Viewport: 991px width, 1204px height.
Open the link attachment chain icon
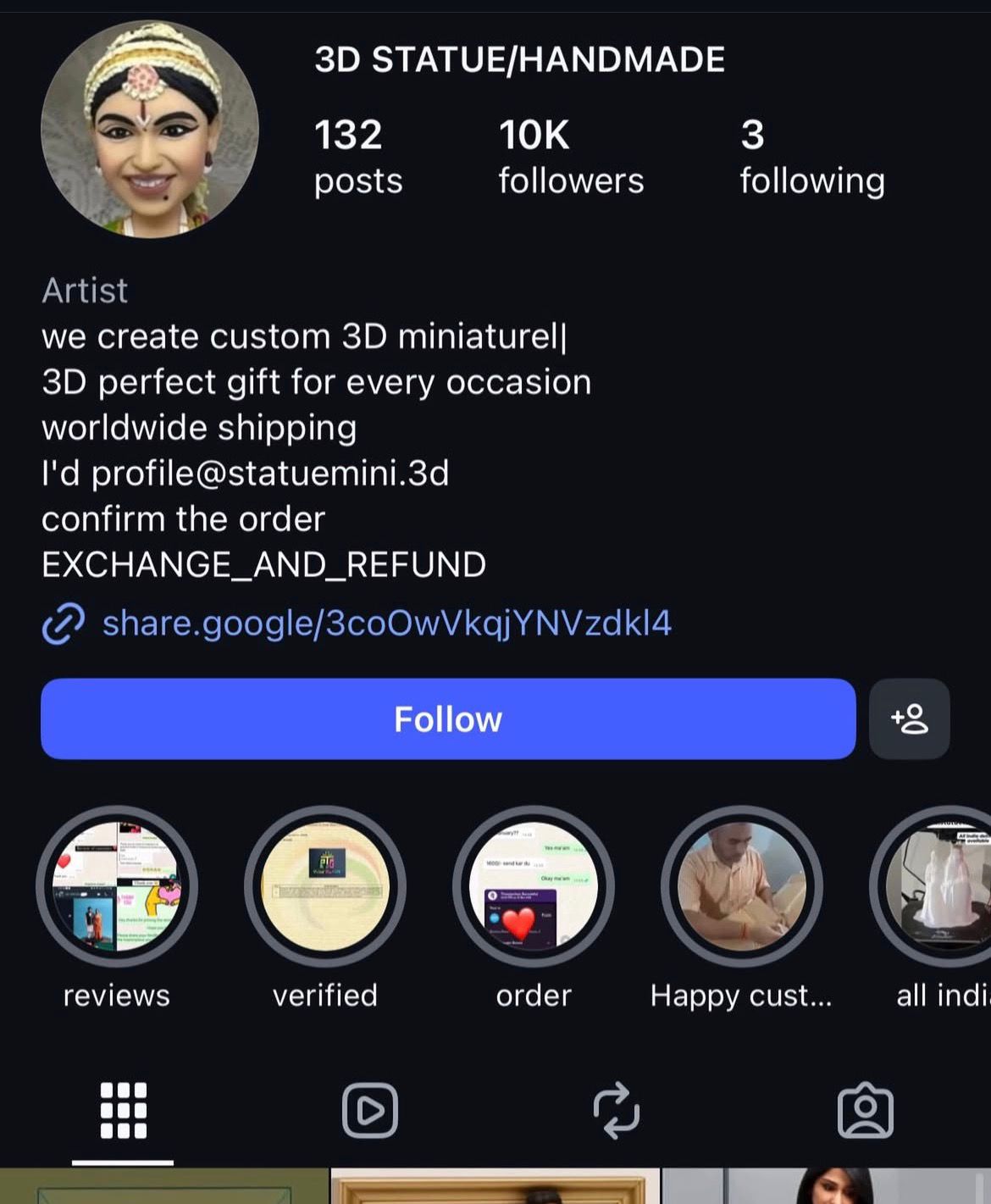pyautogui.click(x=61, y=624)
